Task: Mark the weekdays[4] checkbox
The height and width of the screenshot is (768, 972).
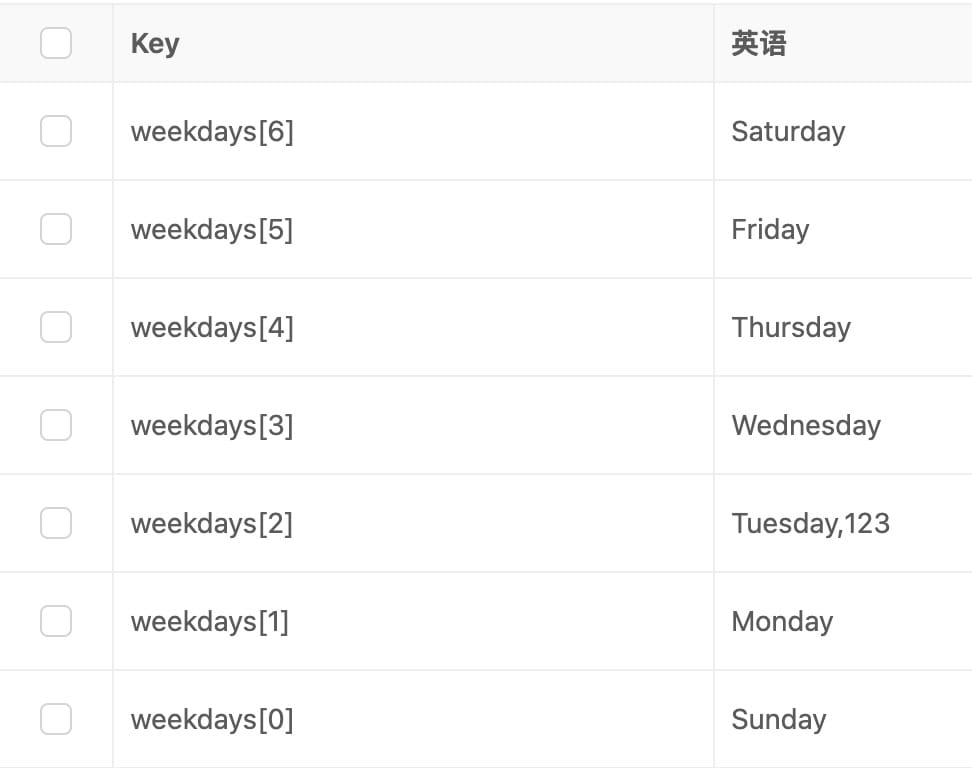Action: coord(56,327)
